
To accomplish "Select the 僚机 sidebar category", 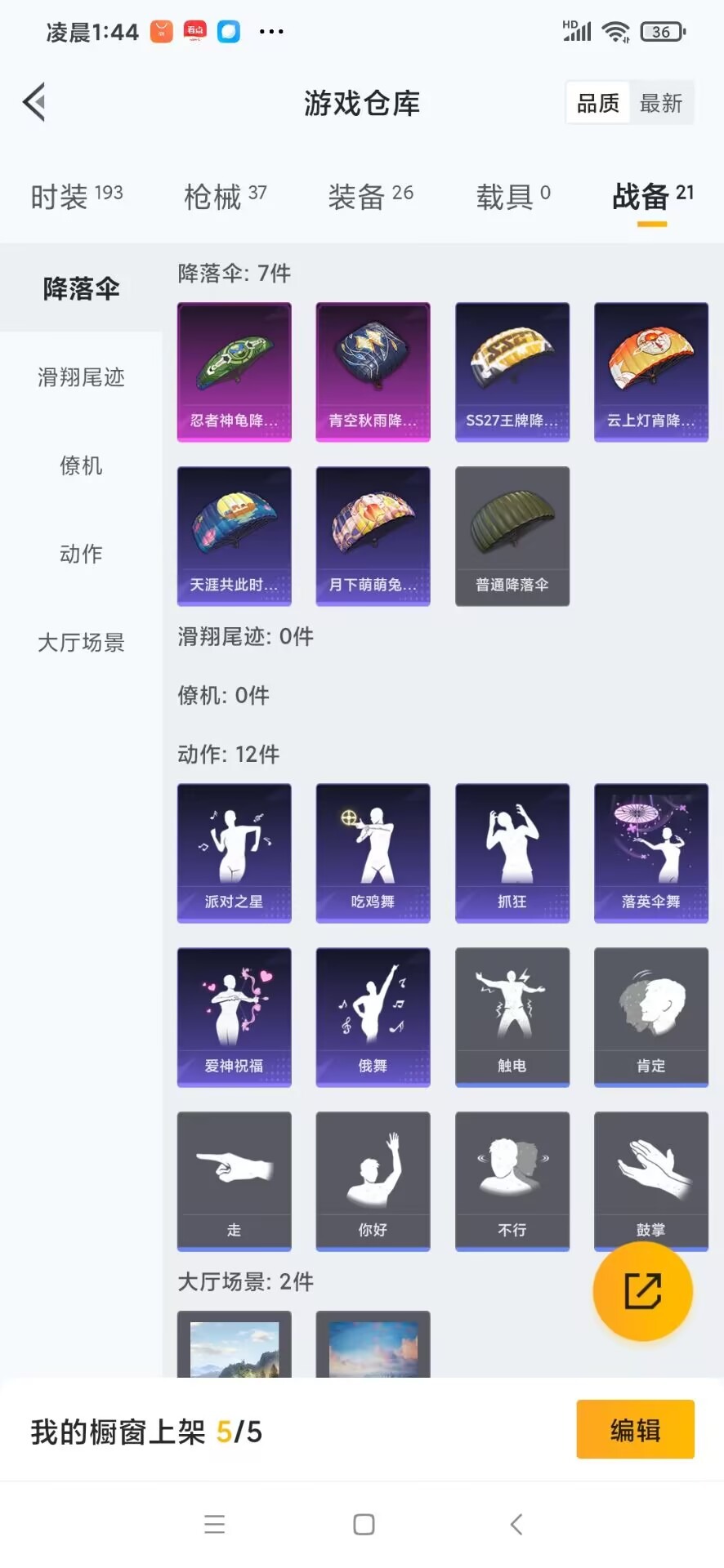I will (81, 465).
